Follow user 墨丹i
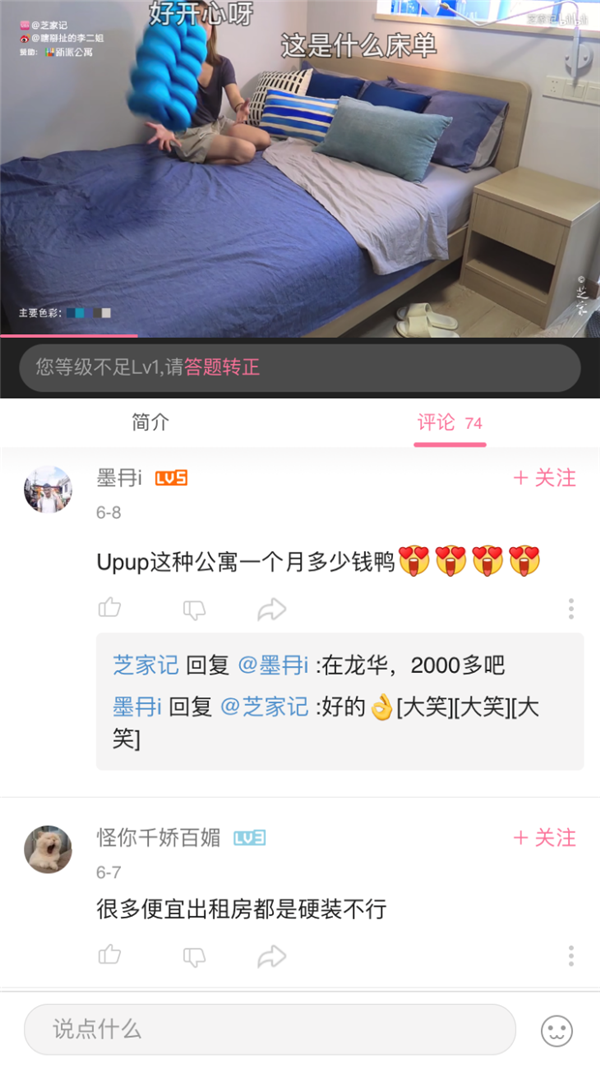Viewport: 600px width, 1067px height. (544, 478)
